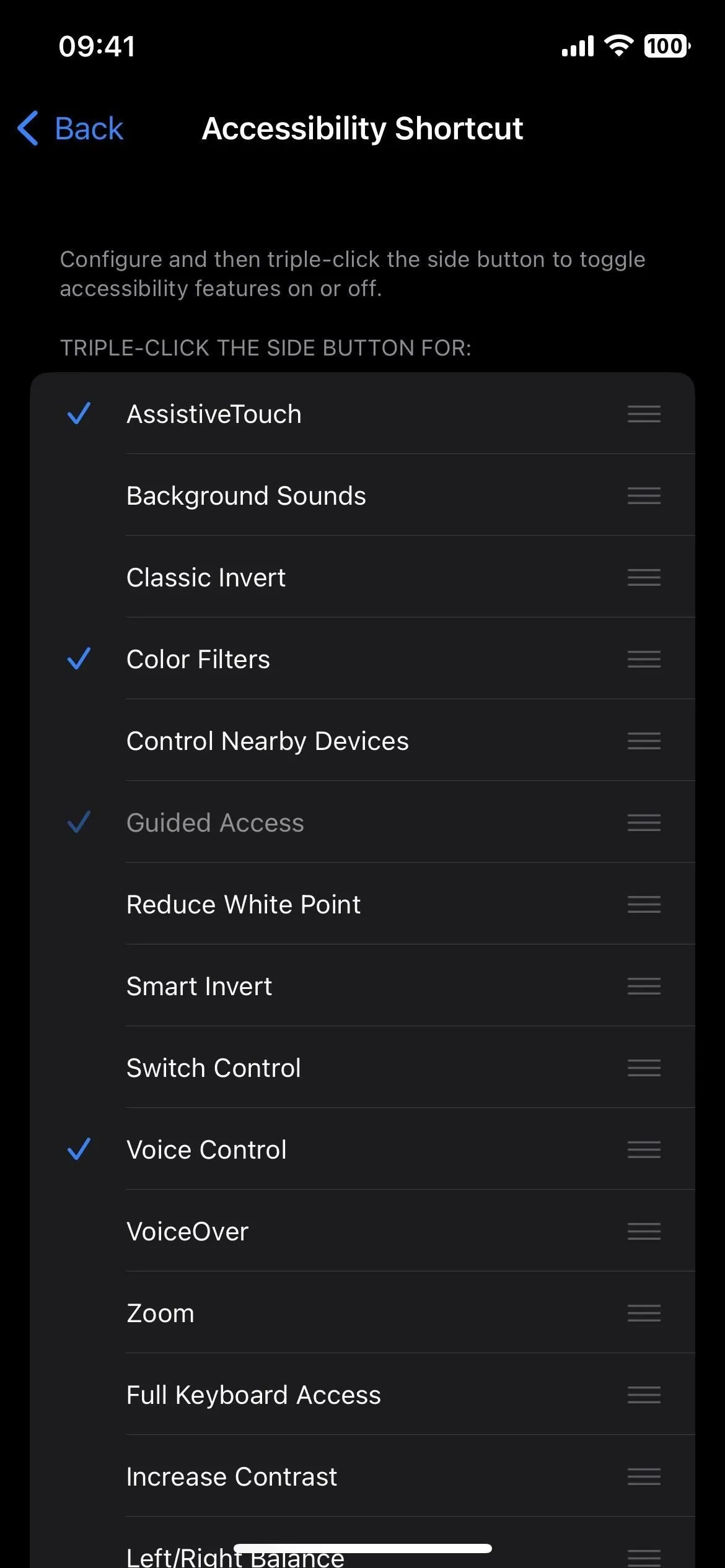Select Classic Invert for the shortcut
725x1568 pixels.
362,577
